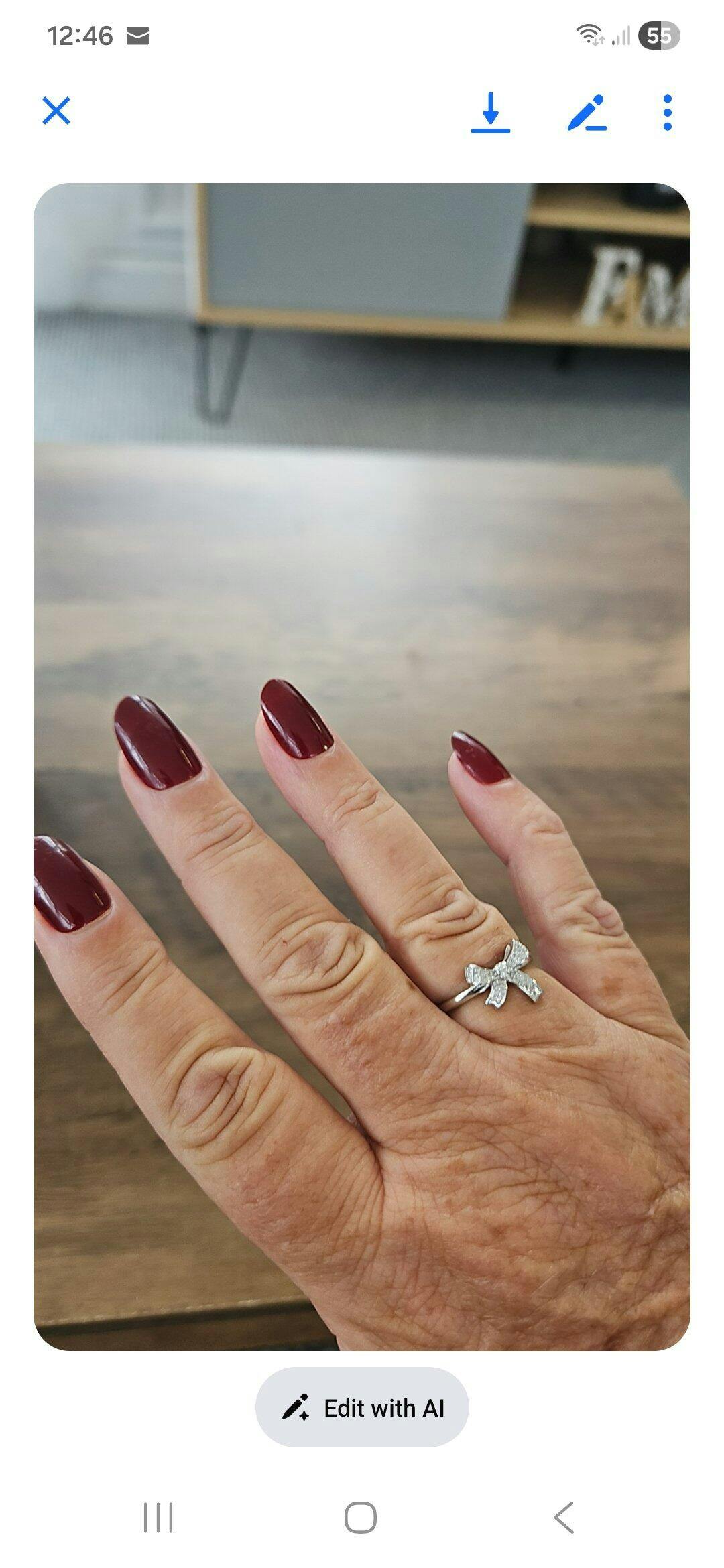Open recent apps
Viewport: 724px width, 1568px height.
[158, 1517]
